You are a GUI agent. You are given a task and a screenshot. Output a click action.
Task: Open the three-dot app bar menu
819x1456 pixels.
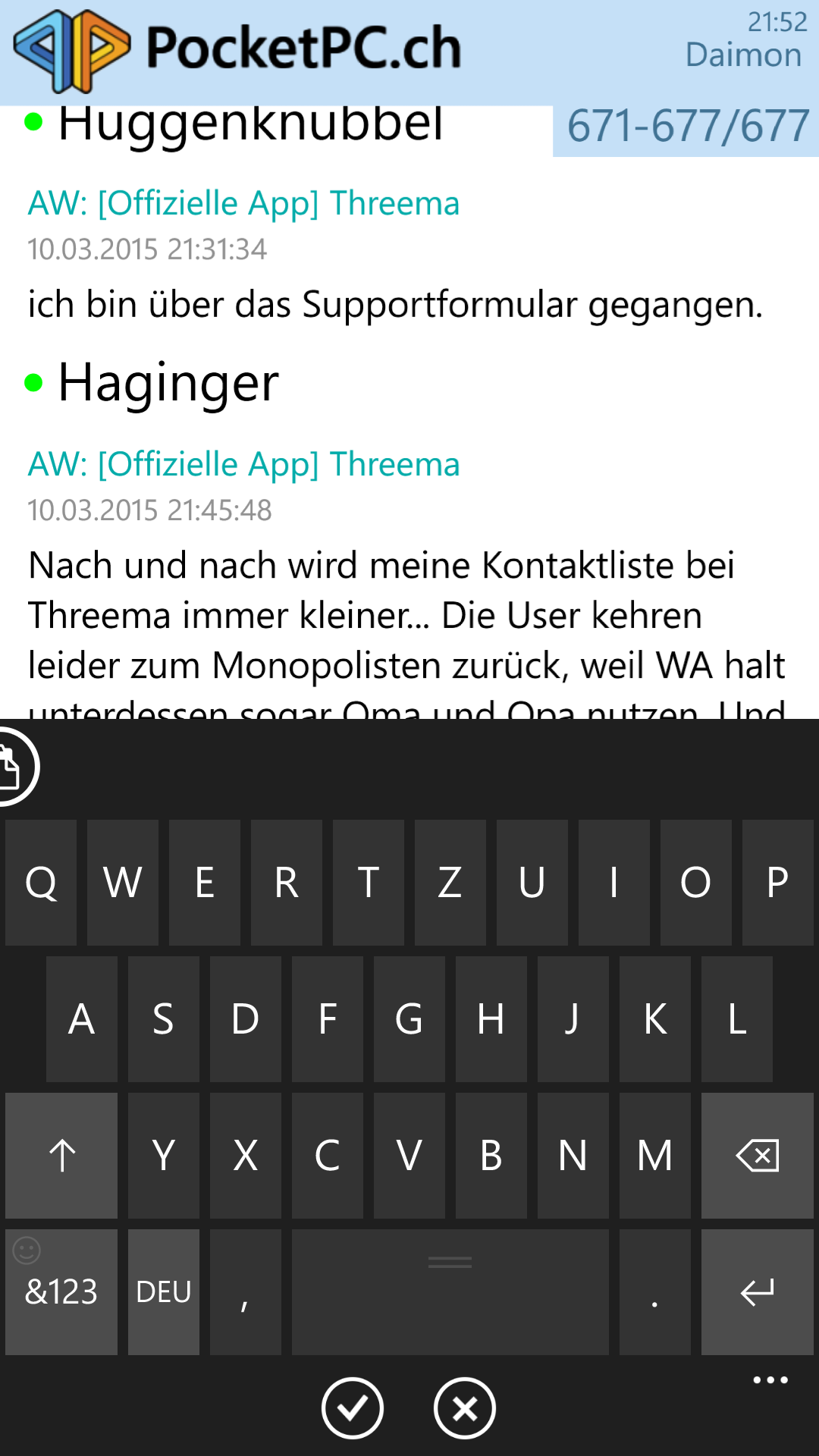point(770,1380)
